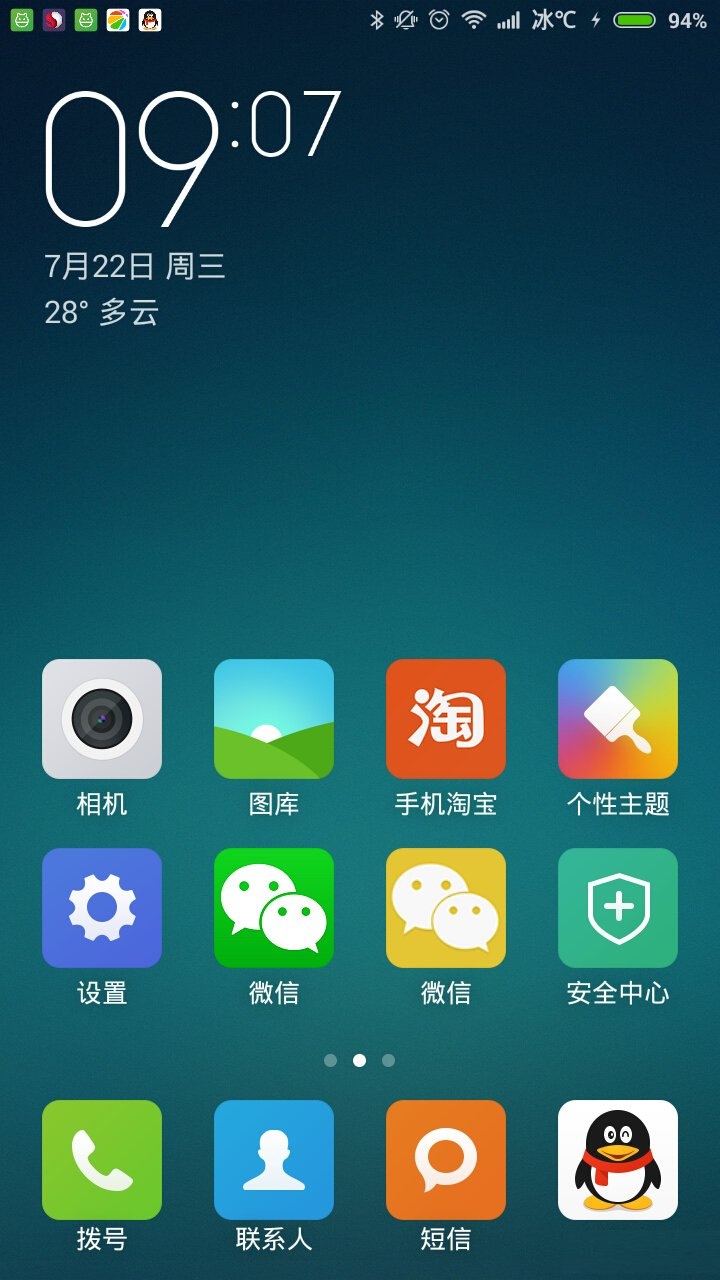The width and height of the screenshot is (720, 1280).
Task: Launch the Gallery app 图库
Action: [x=274, y=718]
